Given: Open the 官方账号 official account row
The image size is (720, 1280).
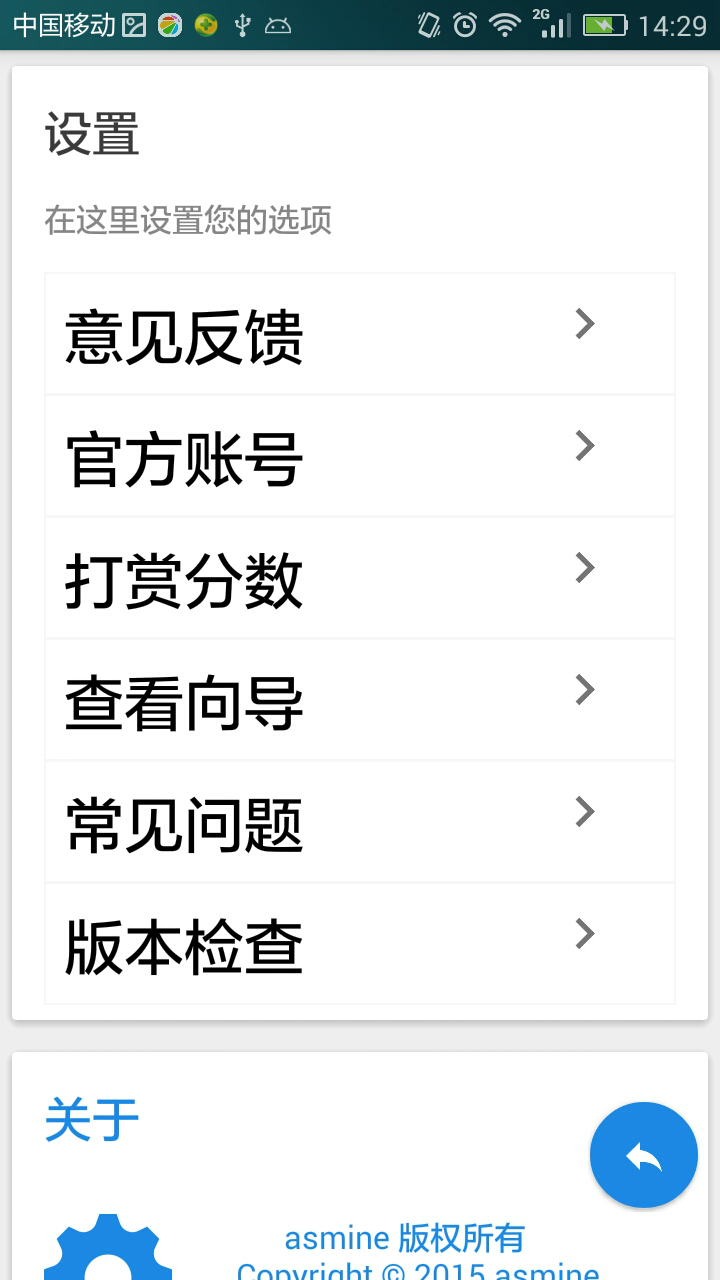Looking at the screenshot, I should [x=360, y=456].
